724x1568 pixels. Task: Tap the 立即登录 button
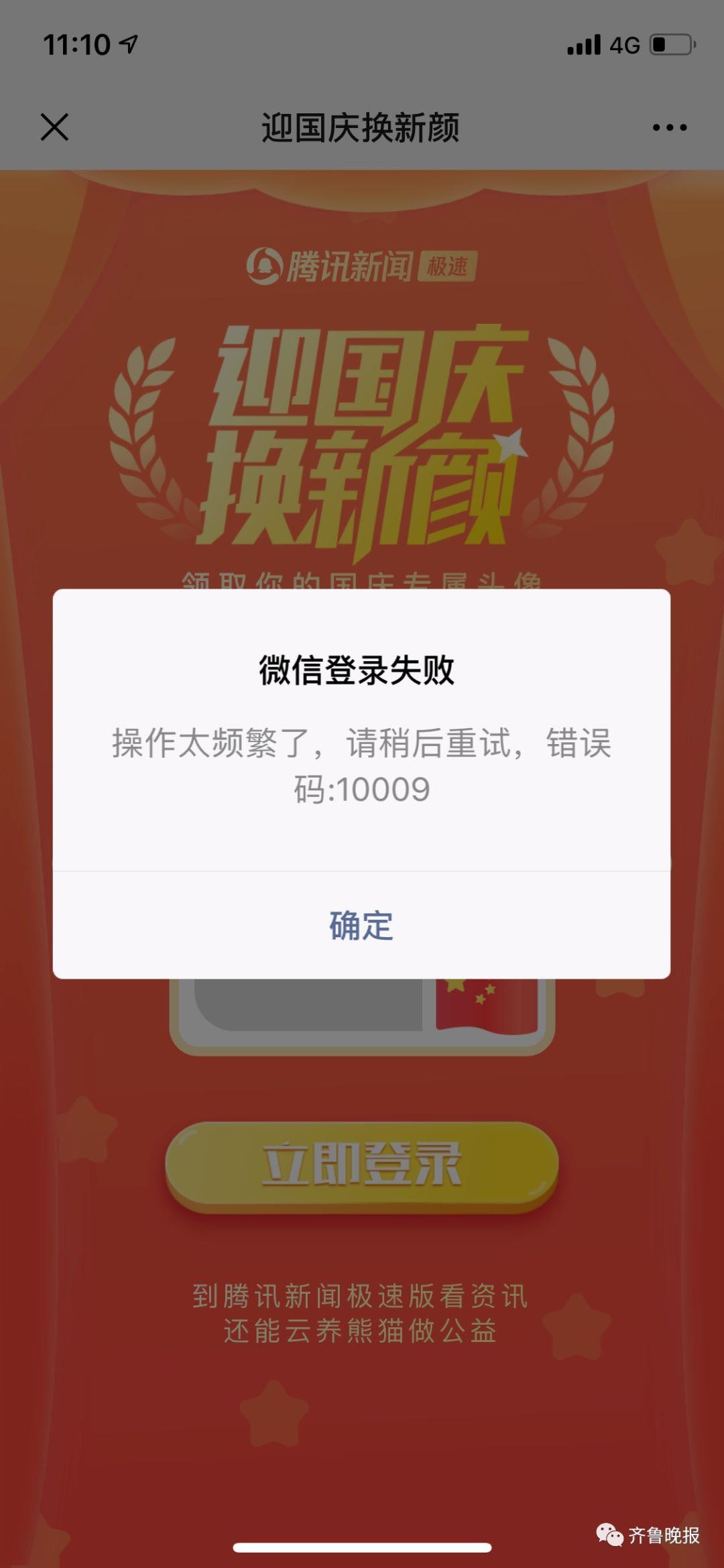coord(361,1165)
